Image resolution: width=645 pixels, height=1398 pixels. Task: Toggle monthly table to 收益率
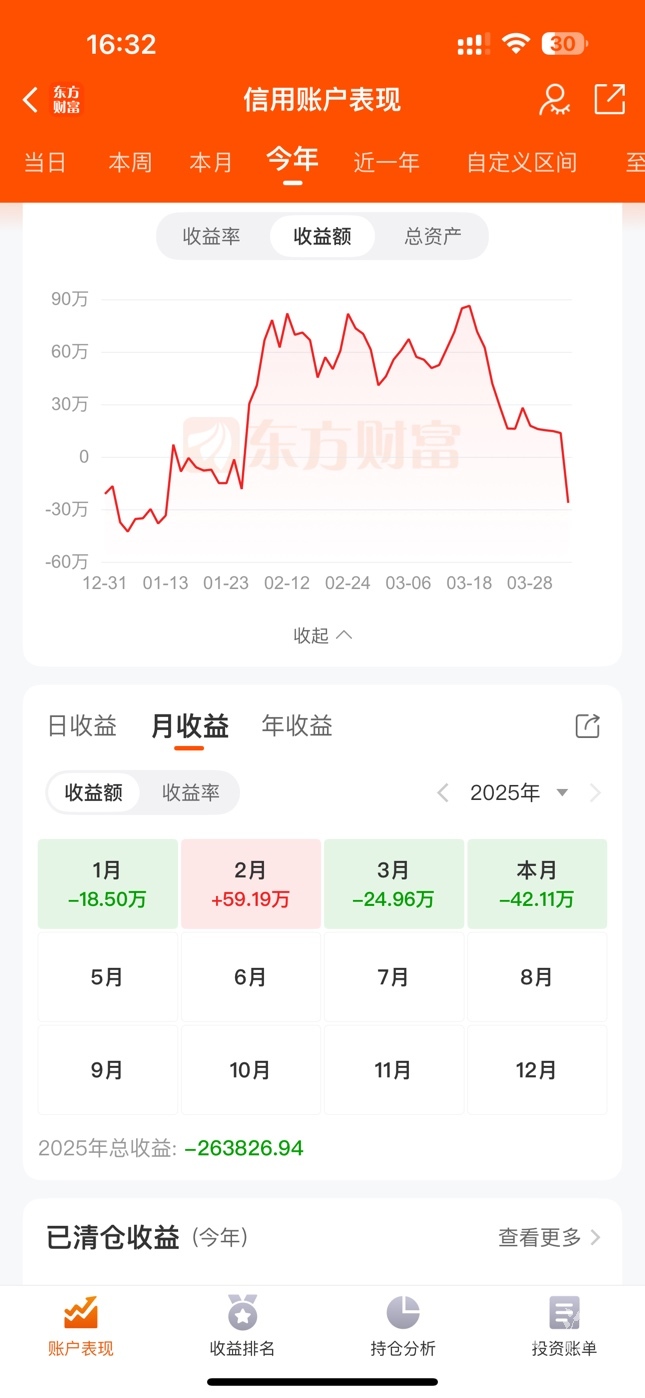click(x=190, y=793)
